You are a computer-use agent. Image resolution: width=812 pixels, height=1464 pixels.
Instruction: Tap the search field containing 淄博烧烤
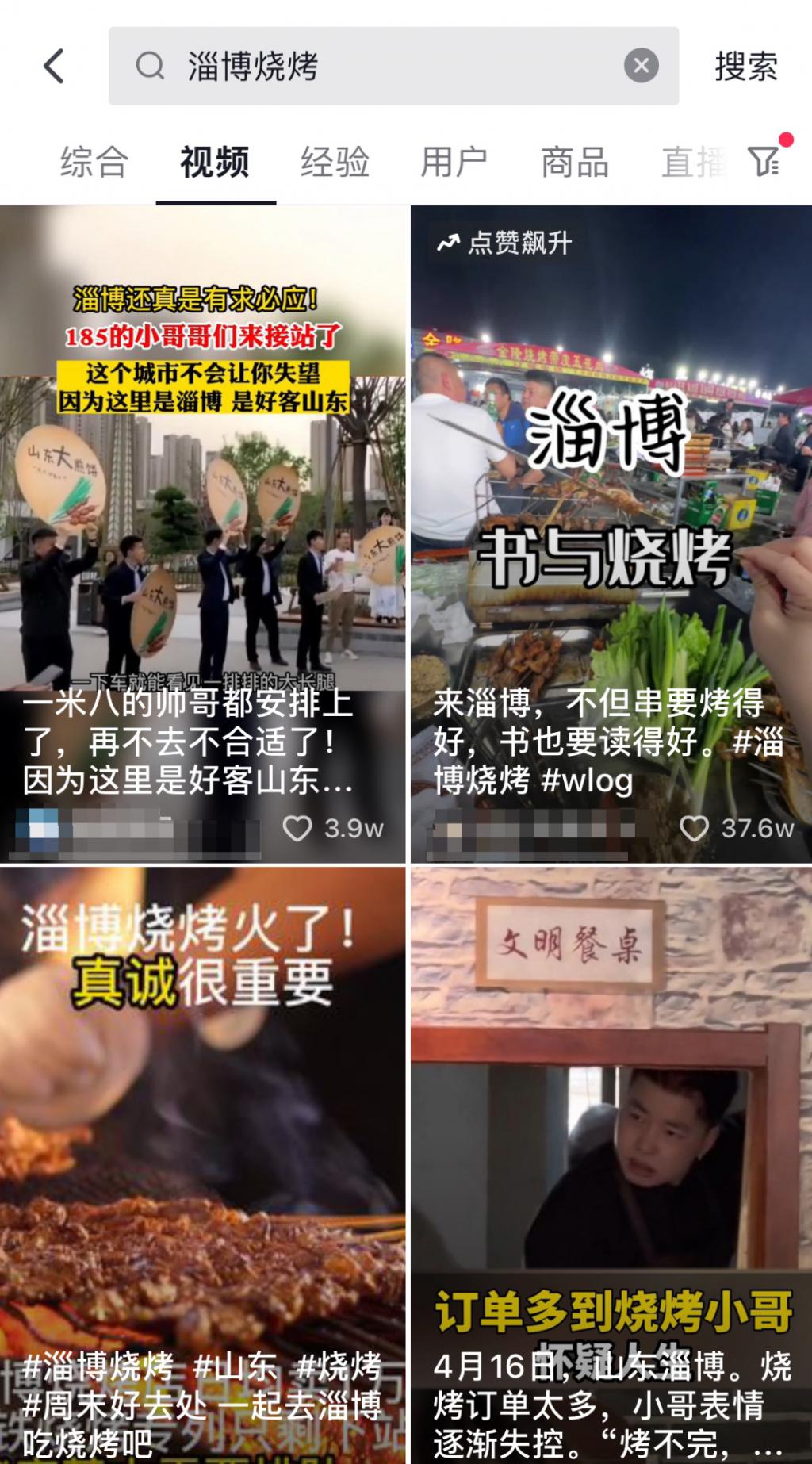pyautogui.click(x=381, y=66)
